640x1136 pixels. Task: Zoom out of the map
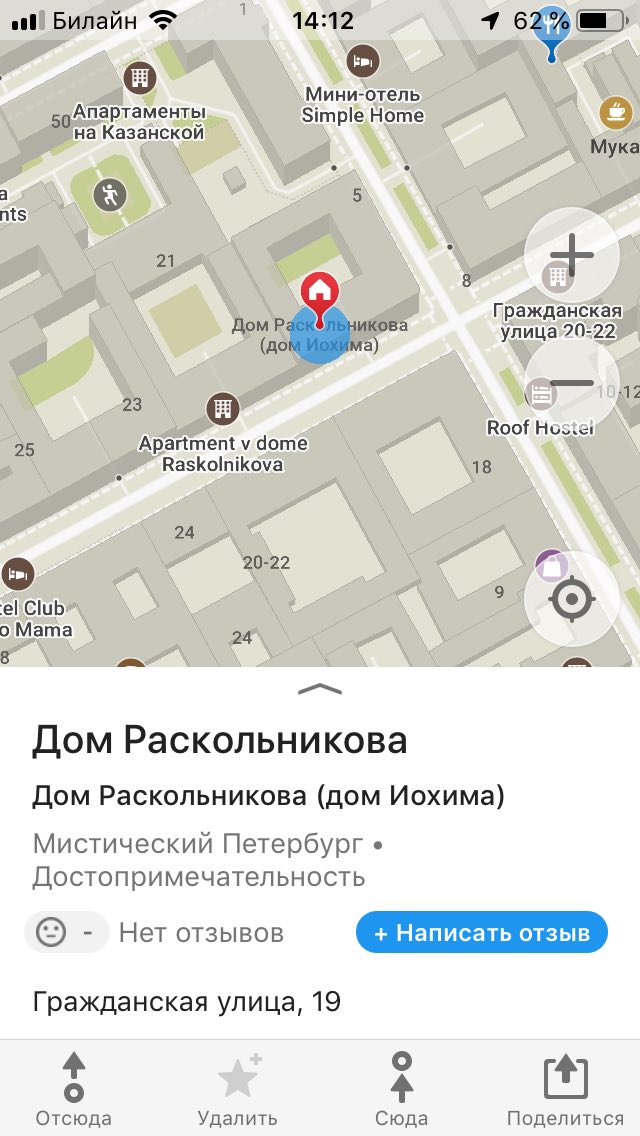571,383
